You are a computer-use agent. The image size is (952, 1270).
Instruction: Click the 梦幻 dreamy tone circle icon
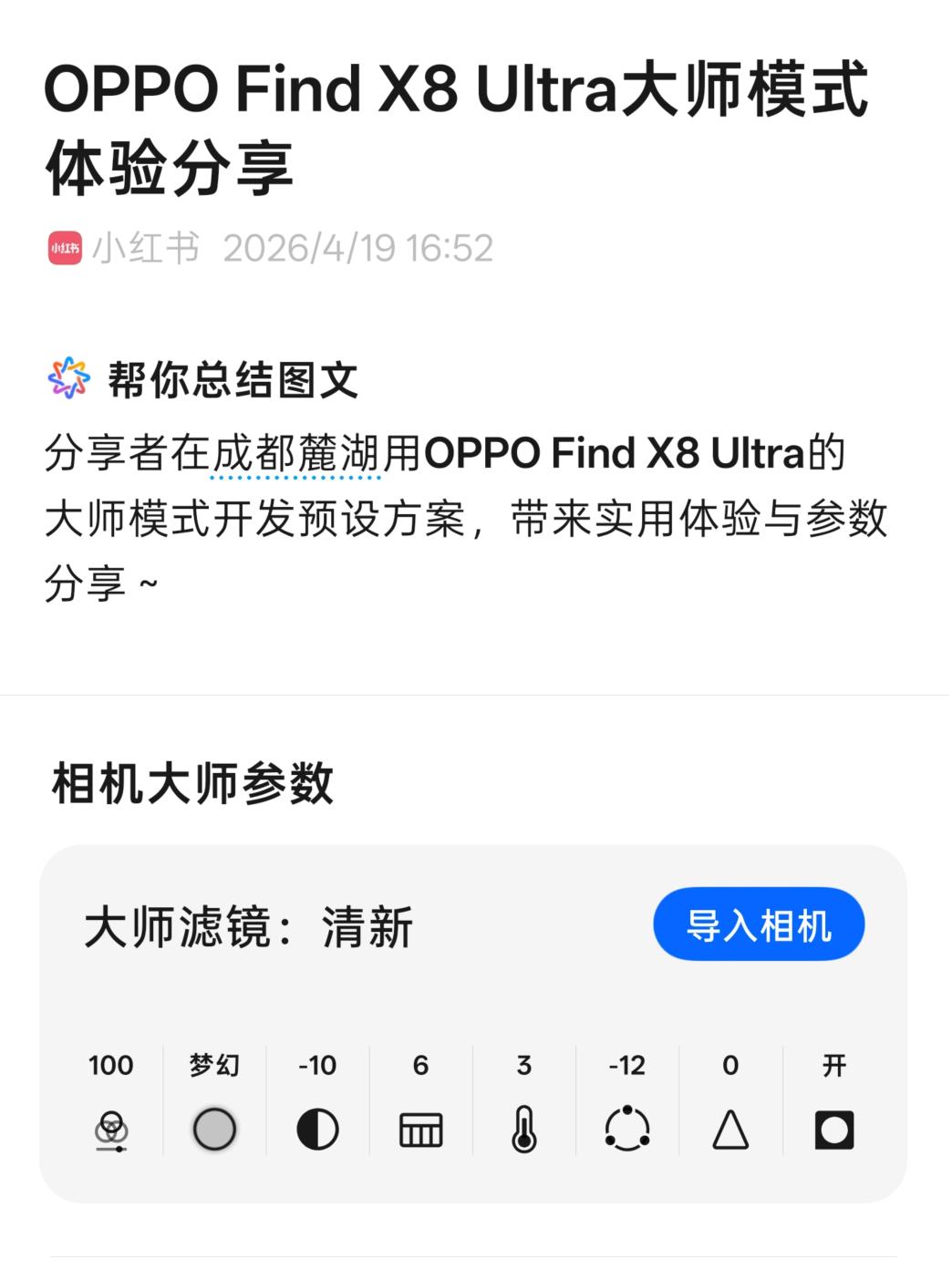[x=213, y=1130]
